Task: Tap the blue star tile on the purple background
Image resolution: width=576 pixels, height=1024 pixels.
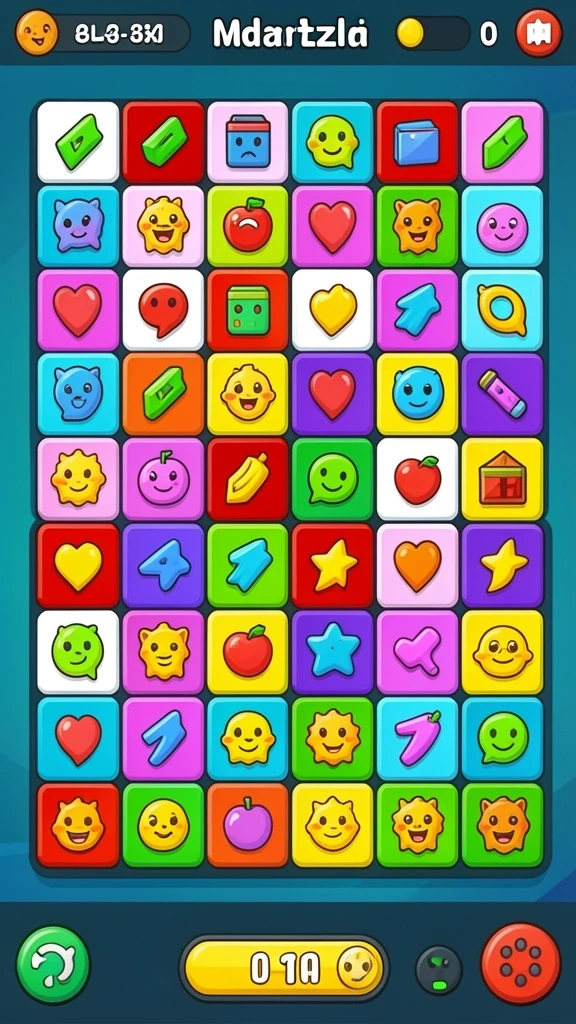Action: tap(332, 651)
